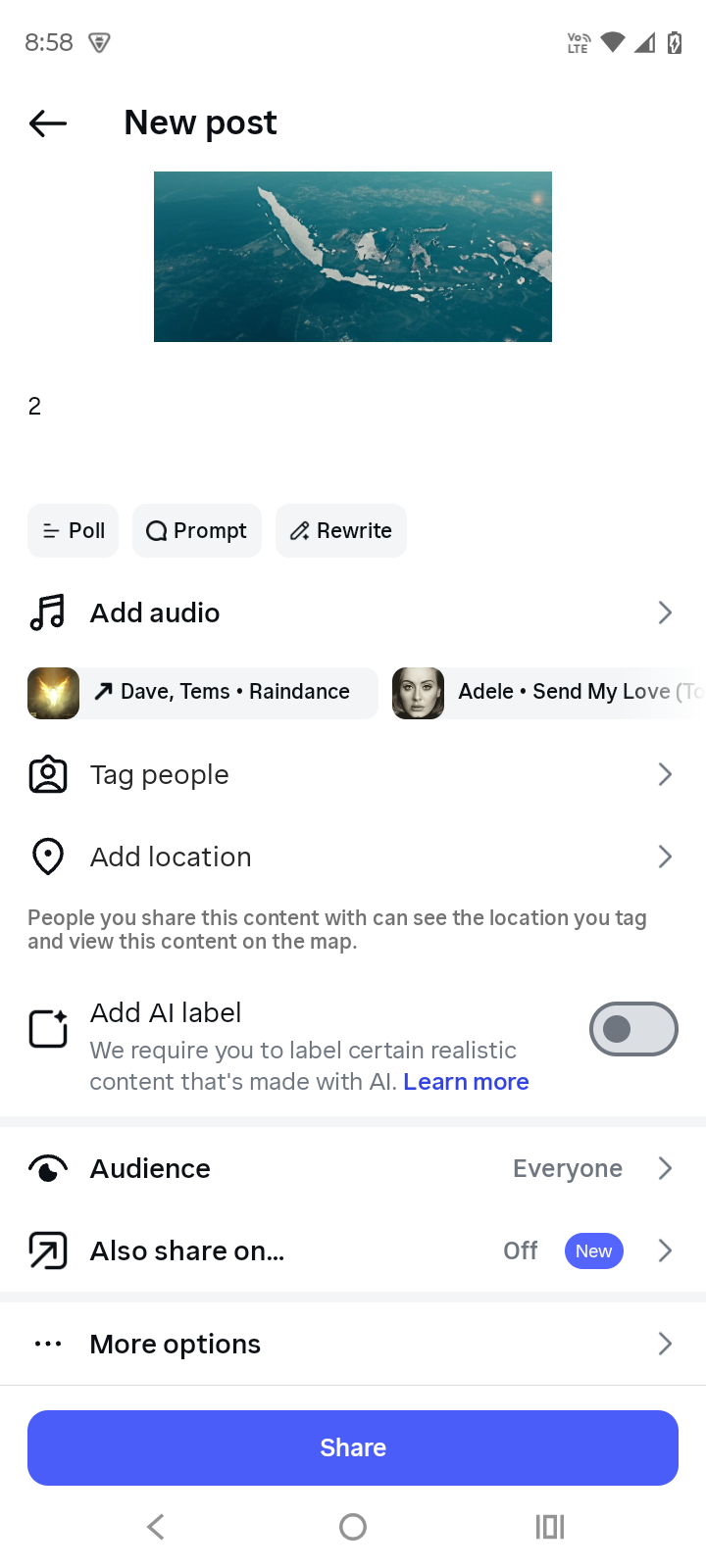Enable the Add AI label switch
The height and width of the screenshot is (1568, 706).
pos(632,1029)
